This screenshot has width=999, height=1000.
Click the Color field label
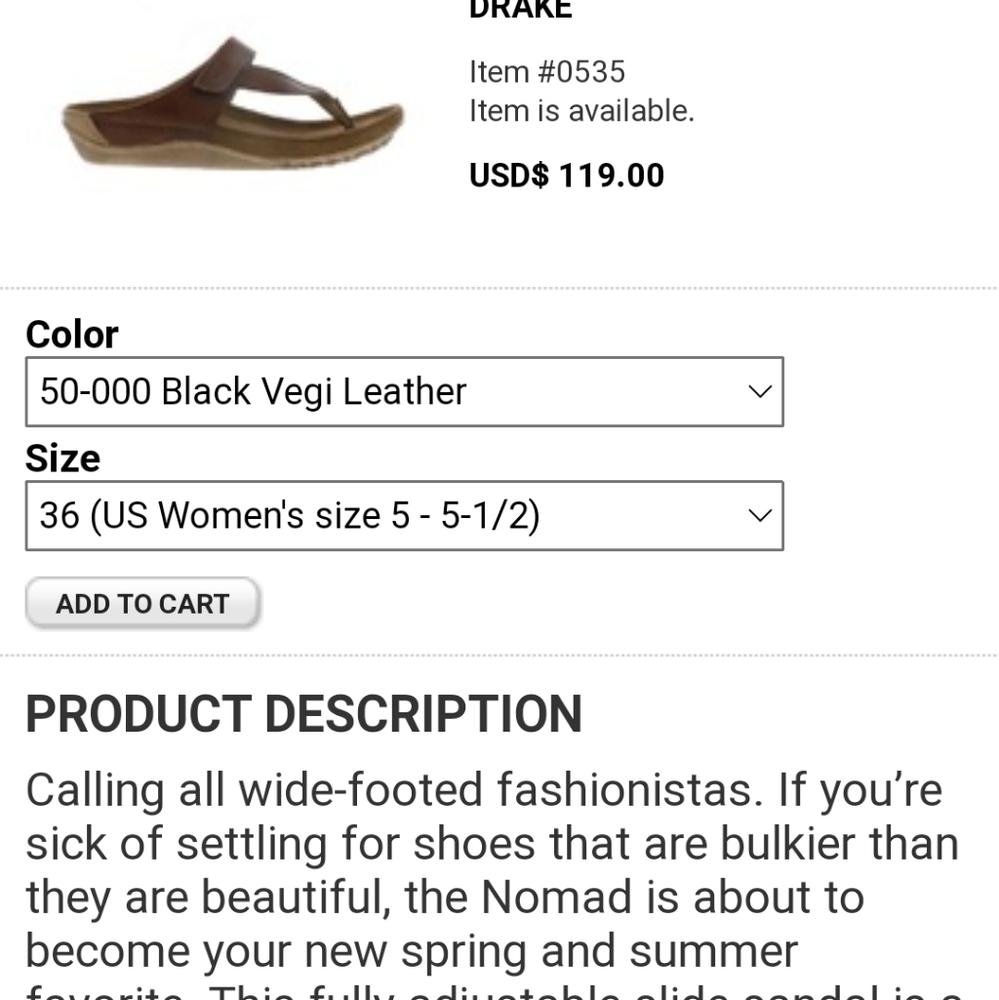71,334
